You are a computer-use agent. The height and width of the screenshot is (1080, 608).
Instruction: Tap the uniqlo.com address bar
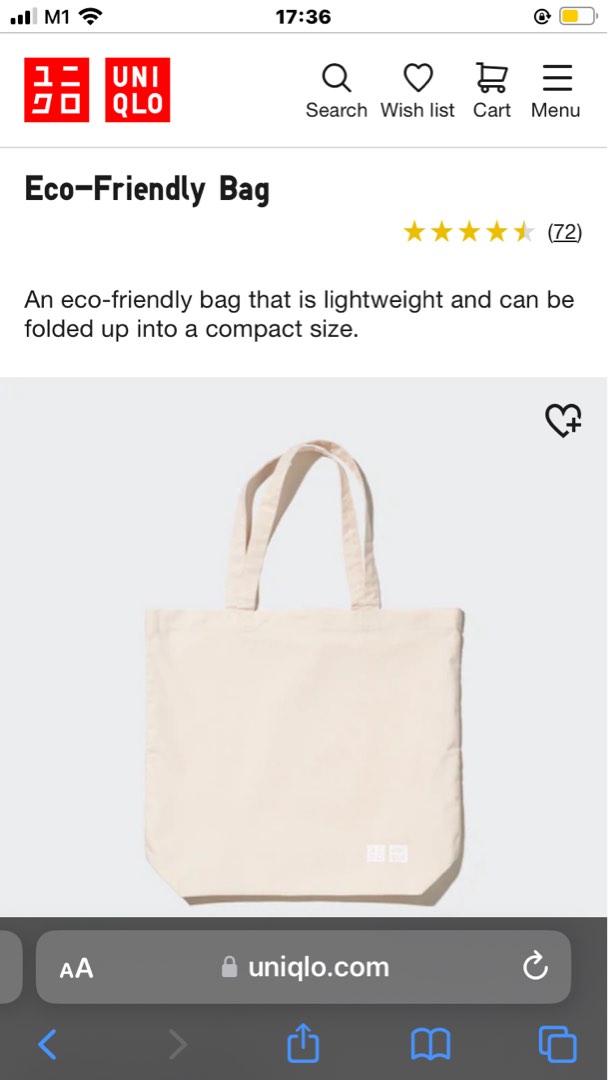coord(304,967)
